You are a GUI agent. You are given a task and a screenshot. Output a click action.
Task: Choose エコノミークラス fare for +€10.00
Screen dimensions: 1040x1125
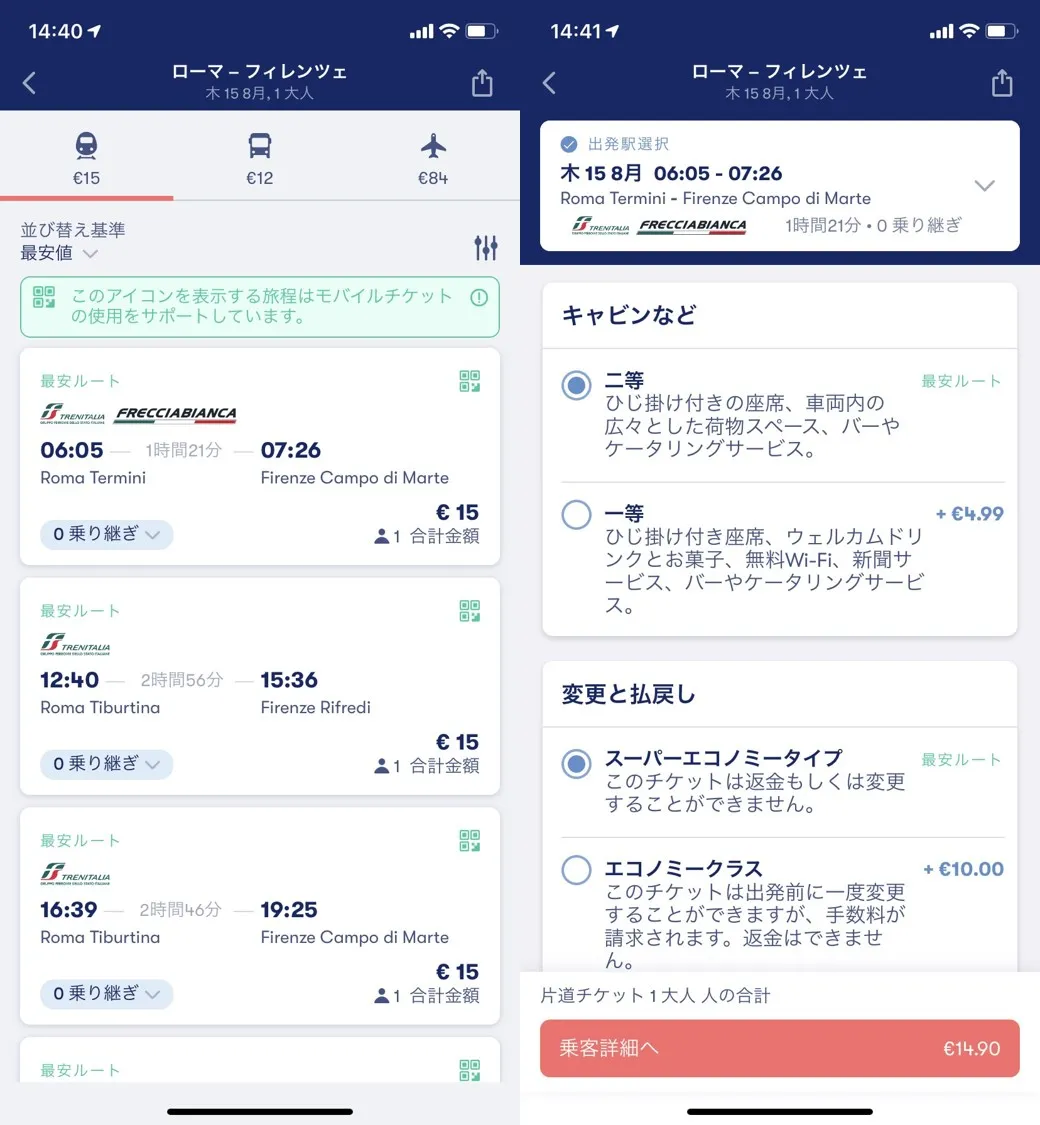577,870
